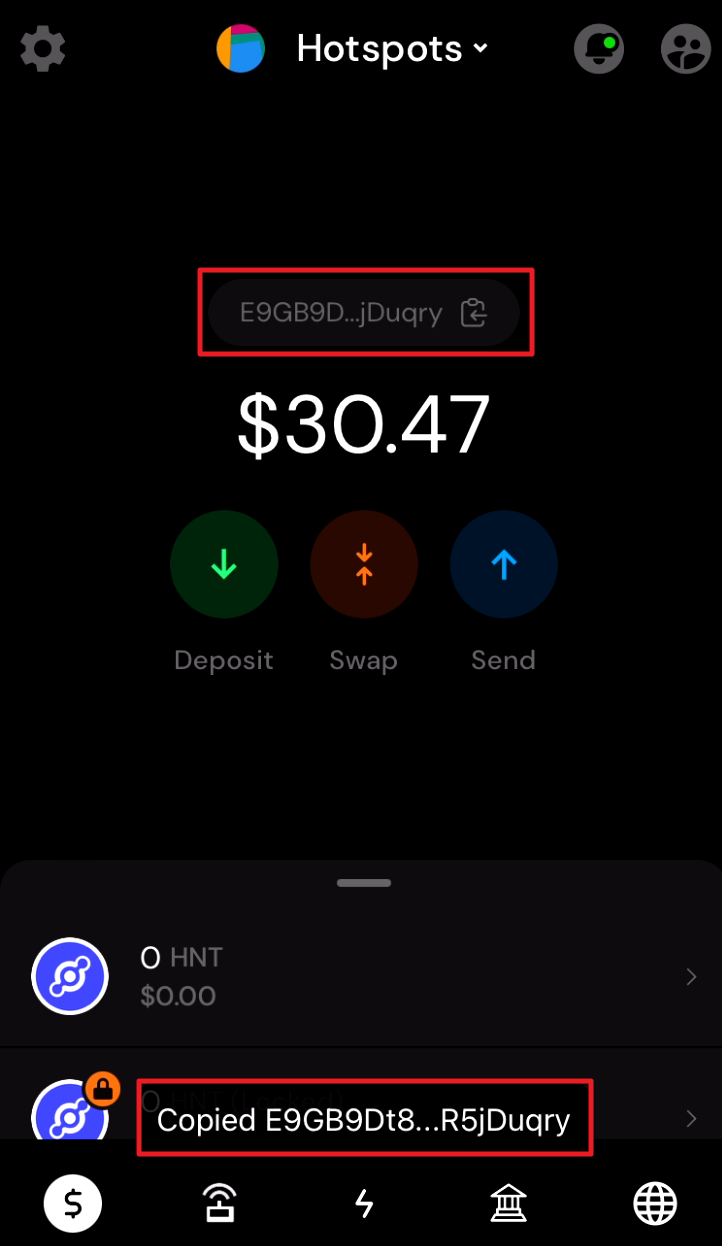
Task: Tap the Send button
Action: click(503, 565)
